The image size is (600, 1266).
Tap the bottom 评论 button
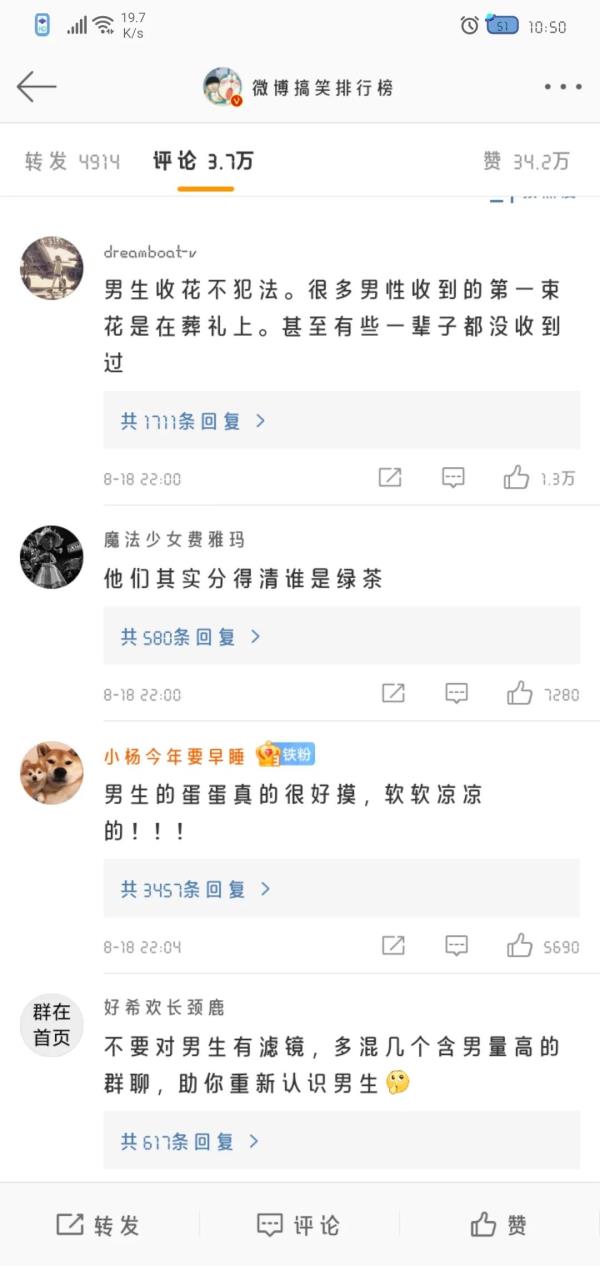(x=298, y=1225)
